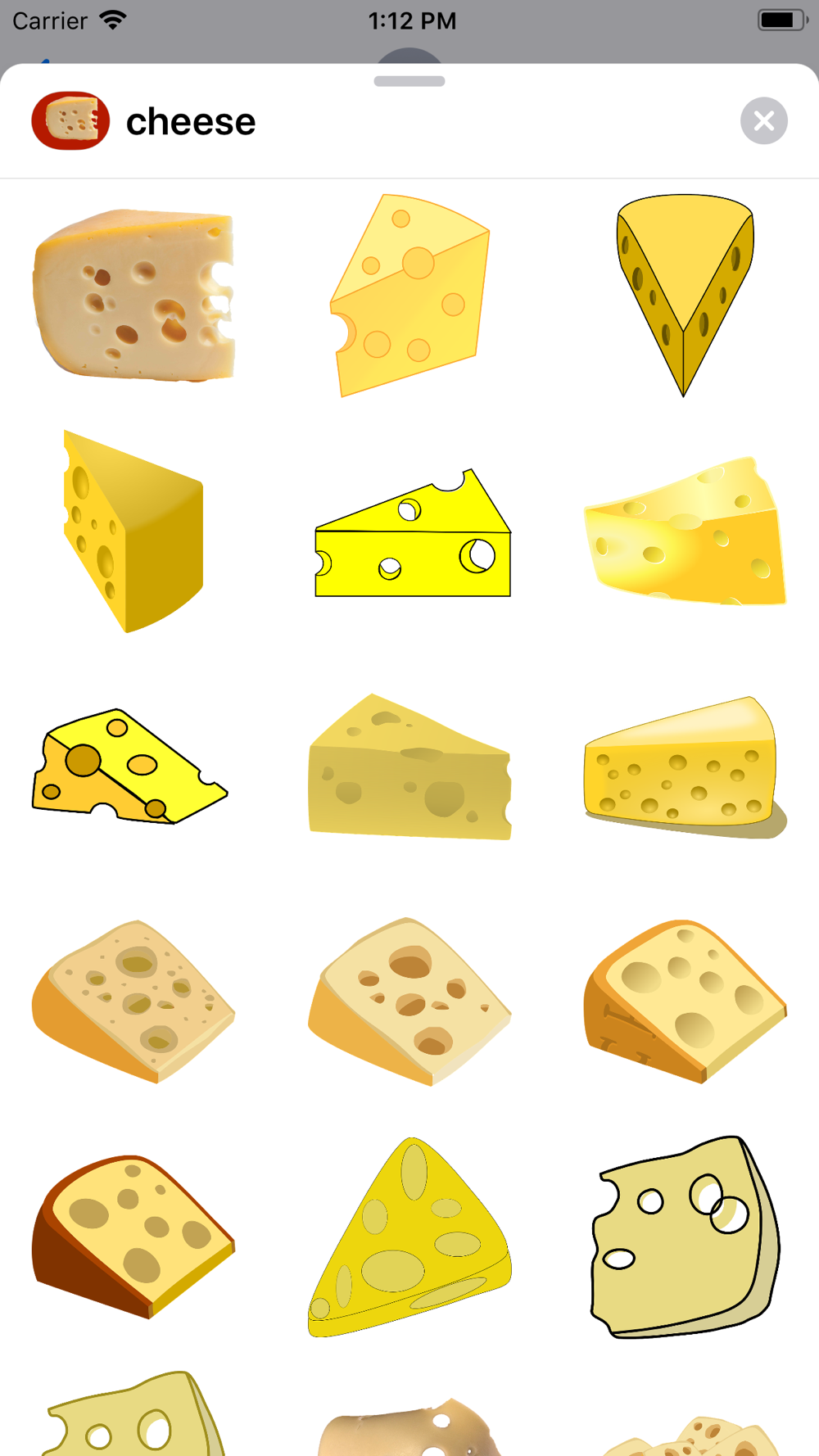Close the cheese sticker panel
819x1456 pixels.
[763, 121]
